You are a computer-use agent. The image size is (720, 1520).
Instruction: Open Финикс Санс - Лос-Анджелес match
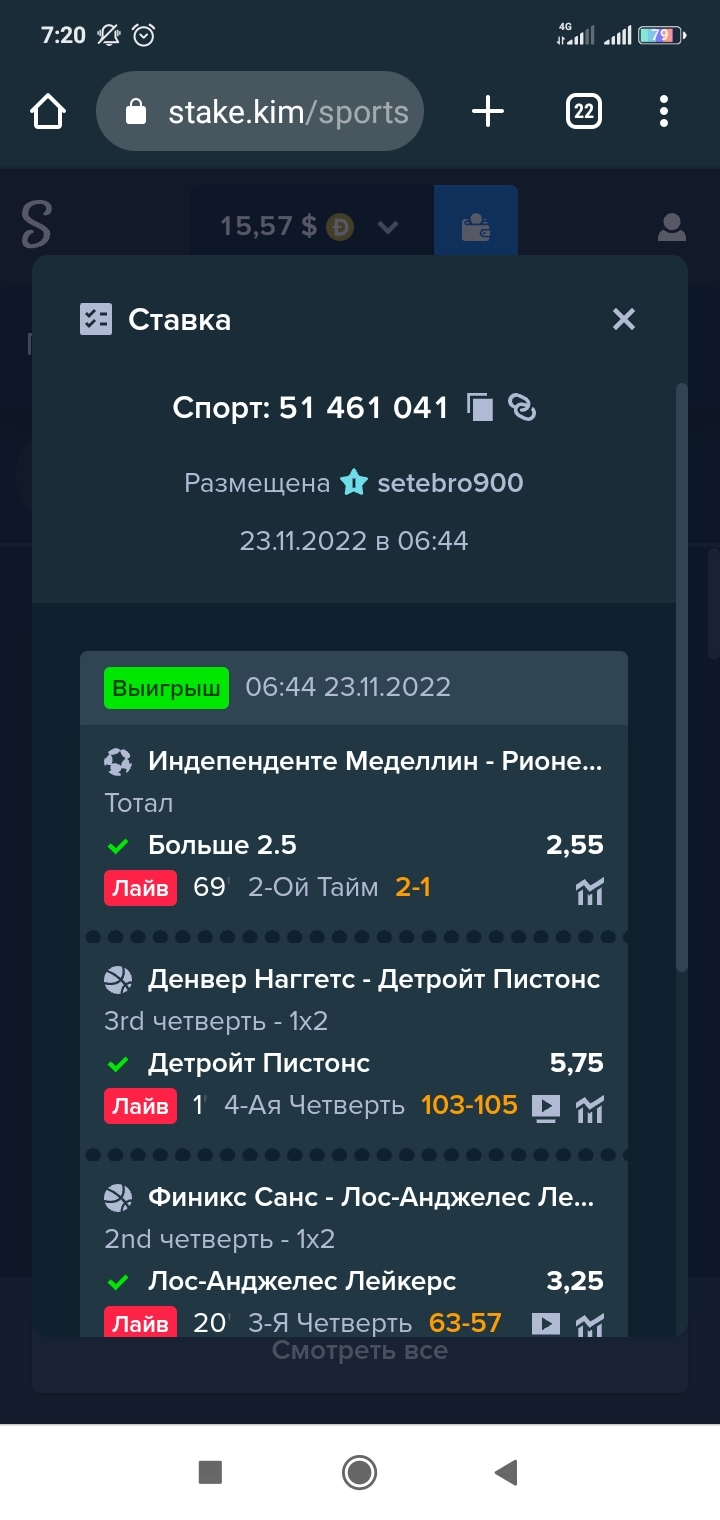click(x=371, y=1196)
